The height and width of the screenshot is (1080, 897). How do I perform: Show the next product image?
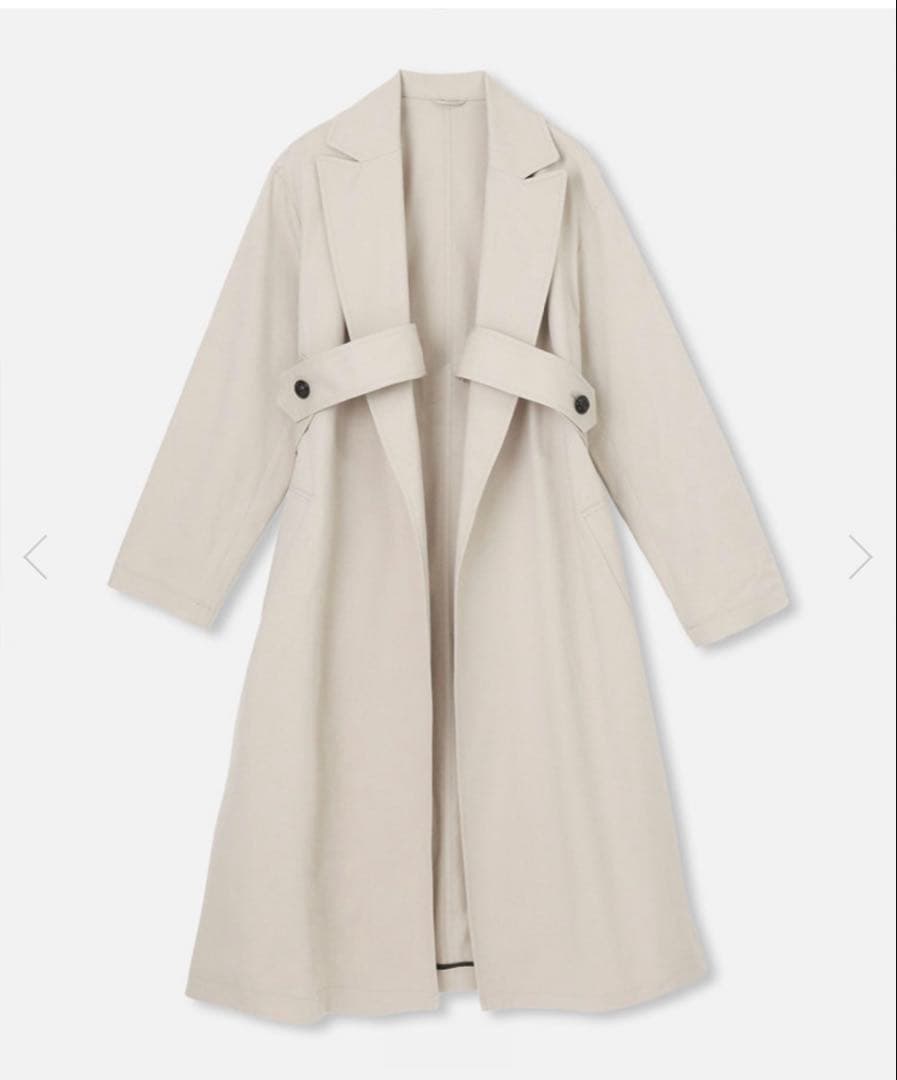(860, 557)
